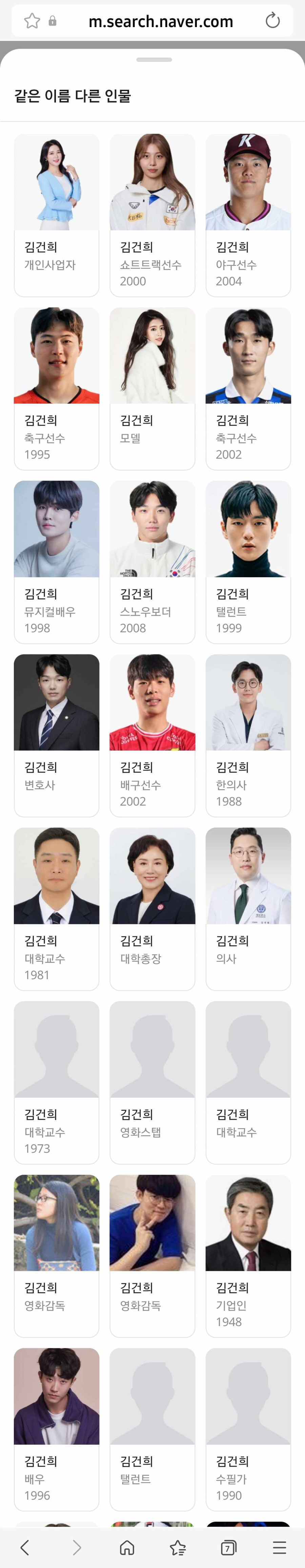View 김건희 한의사 1988 profile
This screenshot has height=1568, width=305.
pos(248,735)
